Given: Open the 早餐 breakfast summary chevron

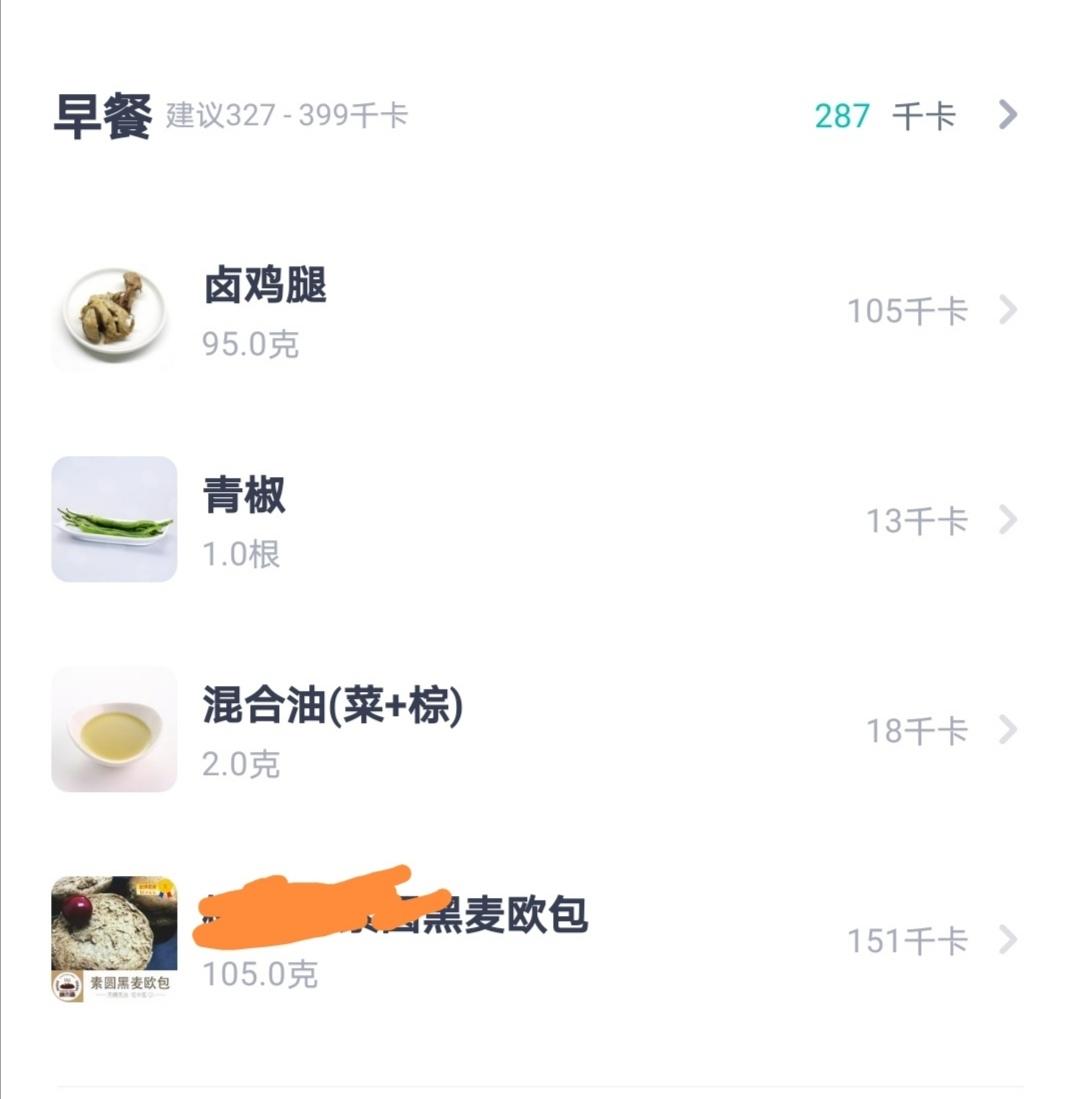Looking at the screenshot, I should 1007,115.
